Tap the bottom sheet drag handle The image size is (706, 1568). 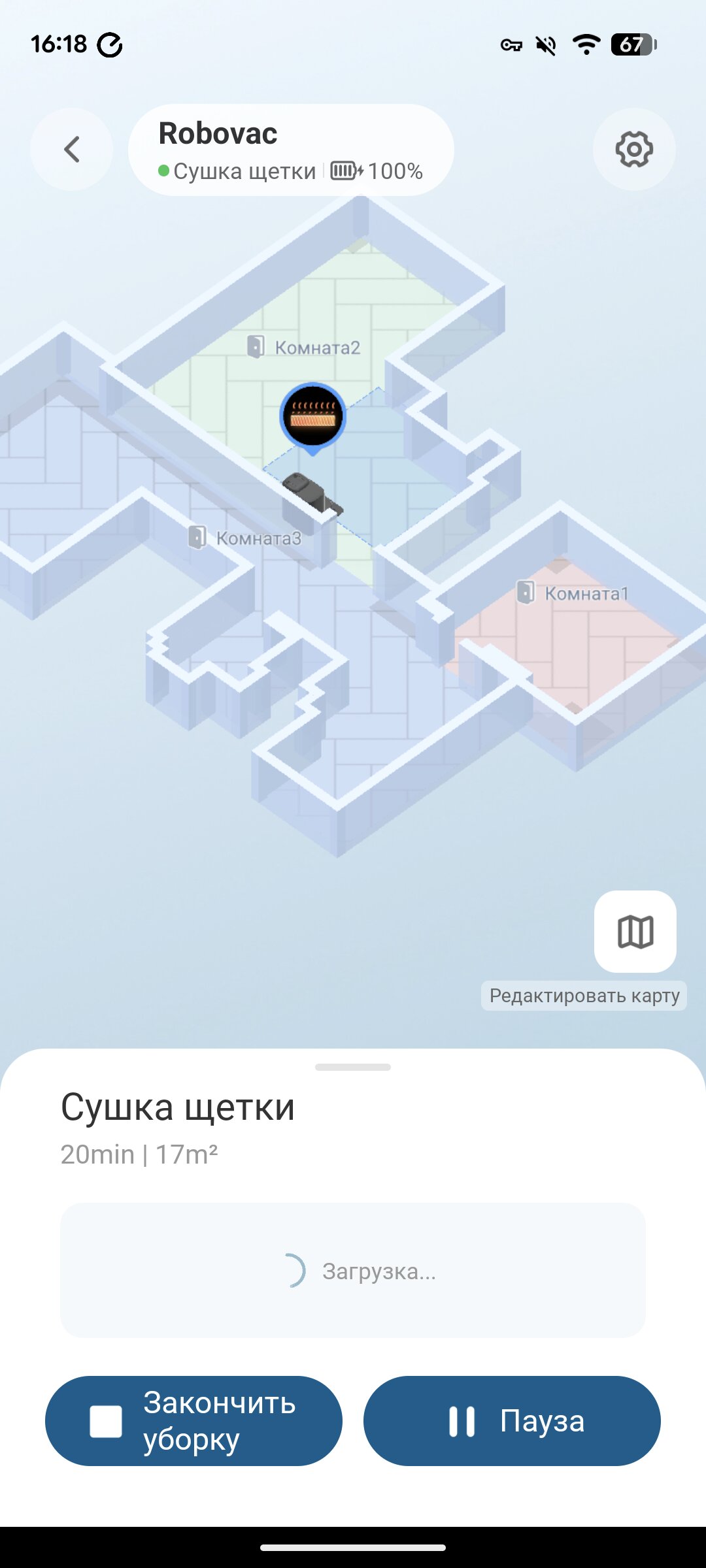pyautogui.click(x=353, y=1067)
